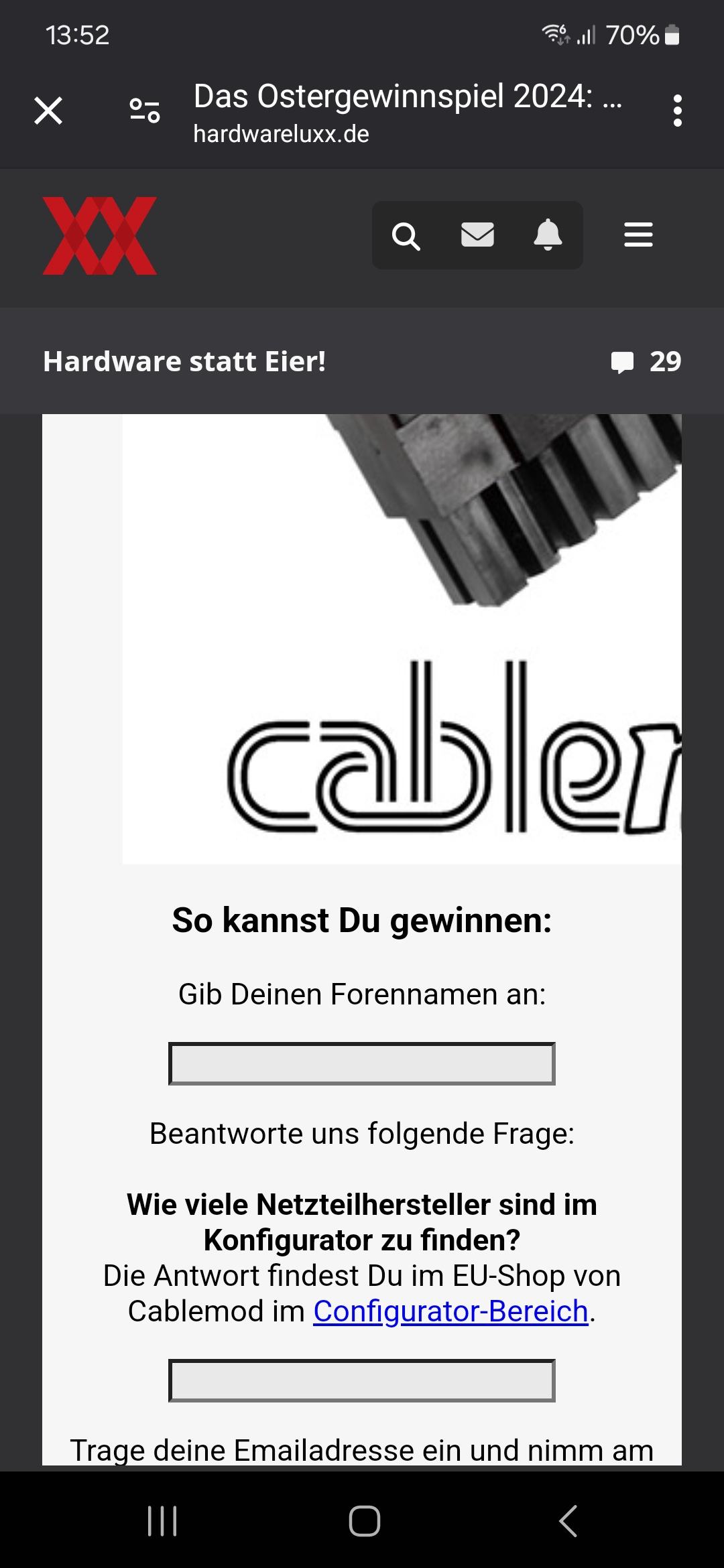Focus the Forenname input field
724x1568 pixels.
click(362, 1063)
